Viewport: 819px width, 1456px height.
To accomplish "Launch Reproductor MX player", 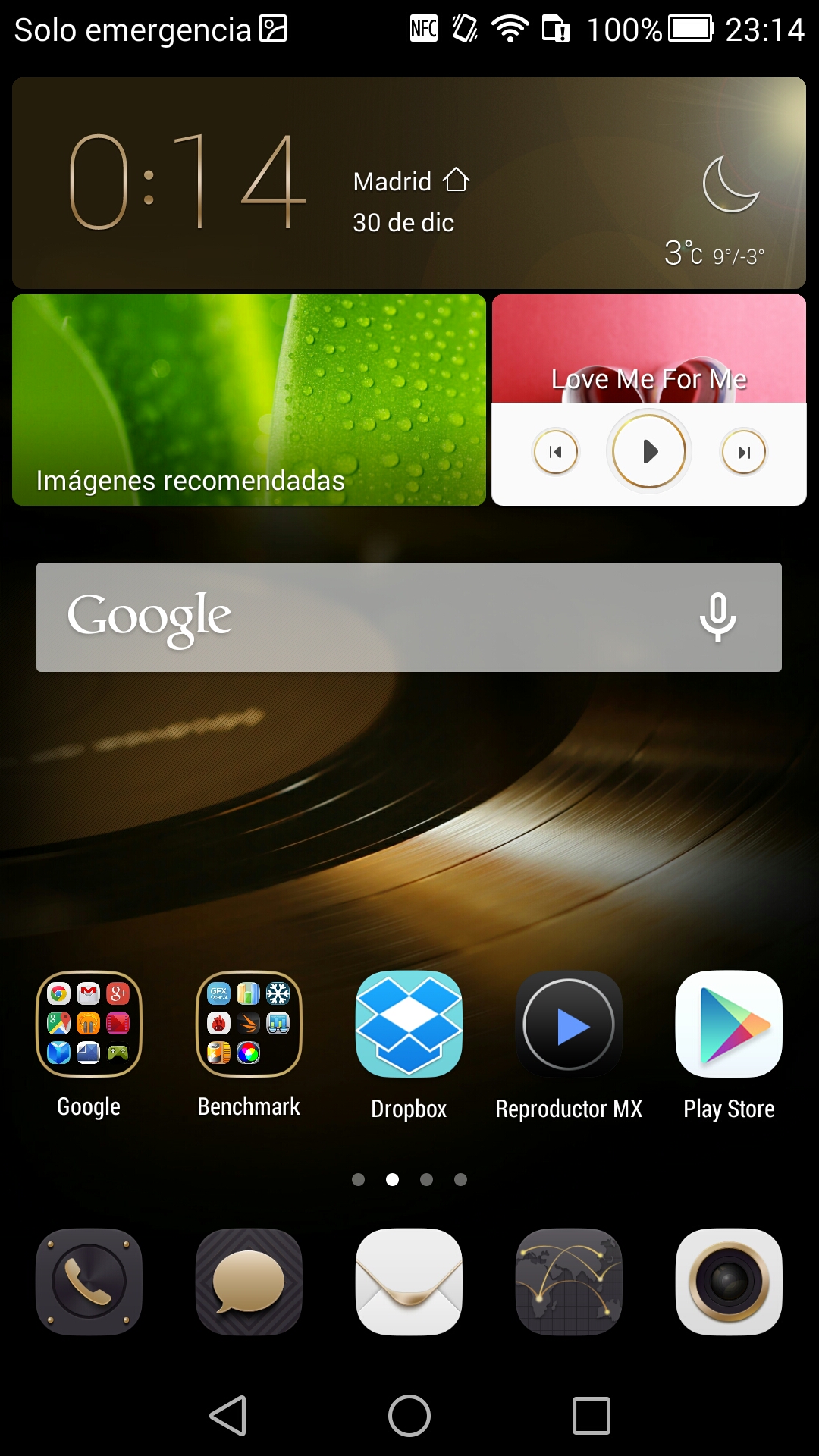I will click(569, 1025).
